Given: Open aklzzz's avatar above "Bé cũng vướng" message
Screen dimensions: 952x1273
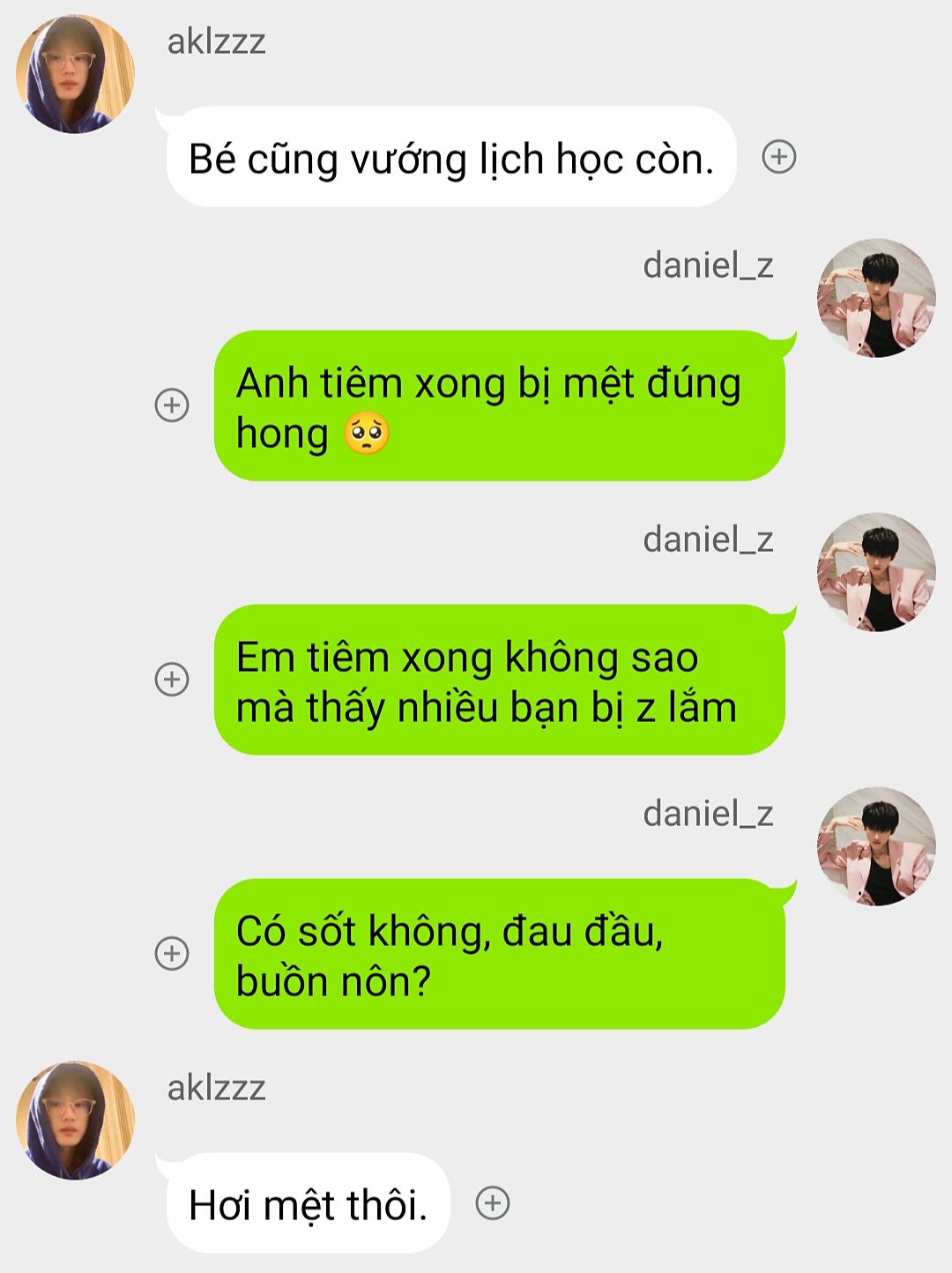Looking at the screenshot, I should [75, 74].
